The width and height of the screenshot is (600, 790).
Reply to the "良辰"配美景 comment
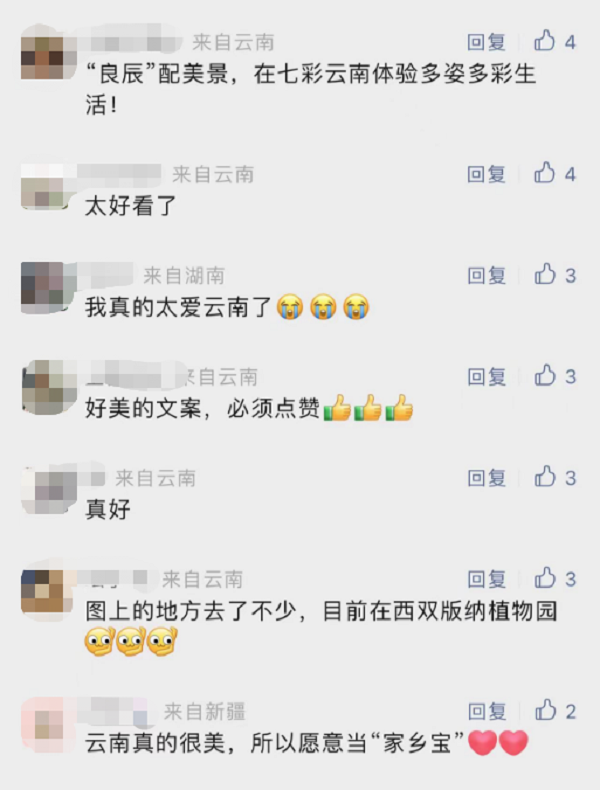pos(487,42)
